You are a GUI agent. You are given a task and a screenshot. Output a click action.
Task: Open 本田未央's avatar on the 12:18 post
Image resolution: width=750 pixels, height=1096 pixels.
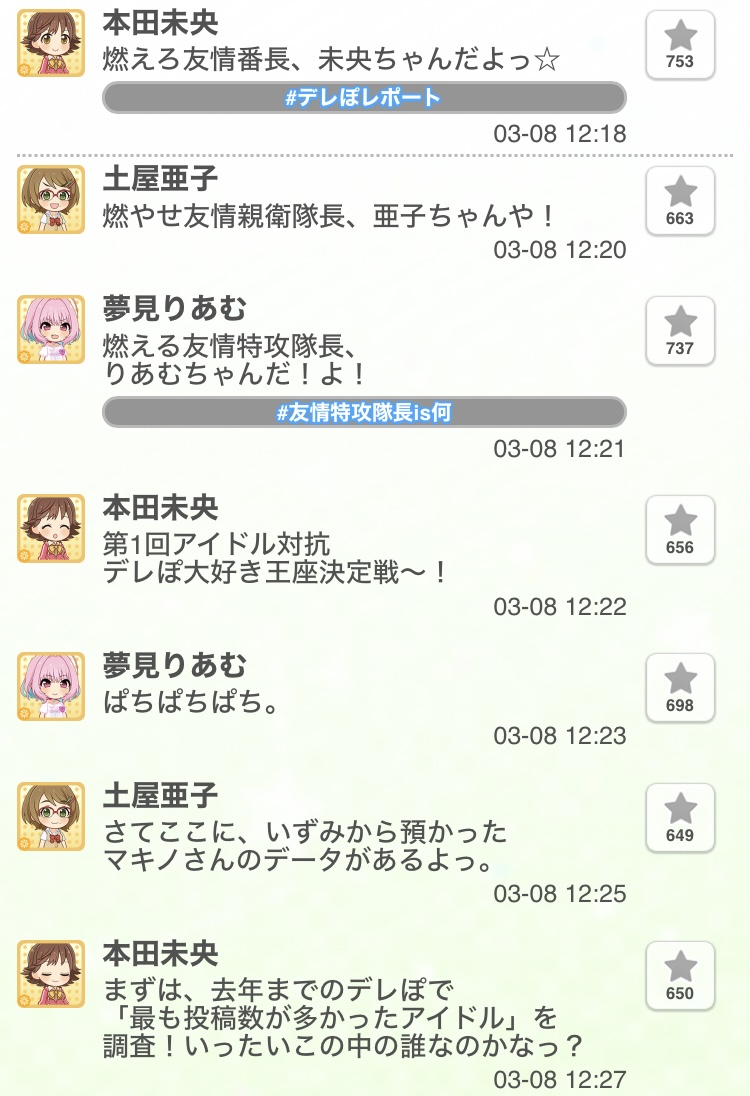[x=51, y=43]
